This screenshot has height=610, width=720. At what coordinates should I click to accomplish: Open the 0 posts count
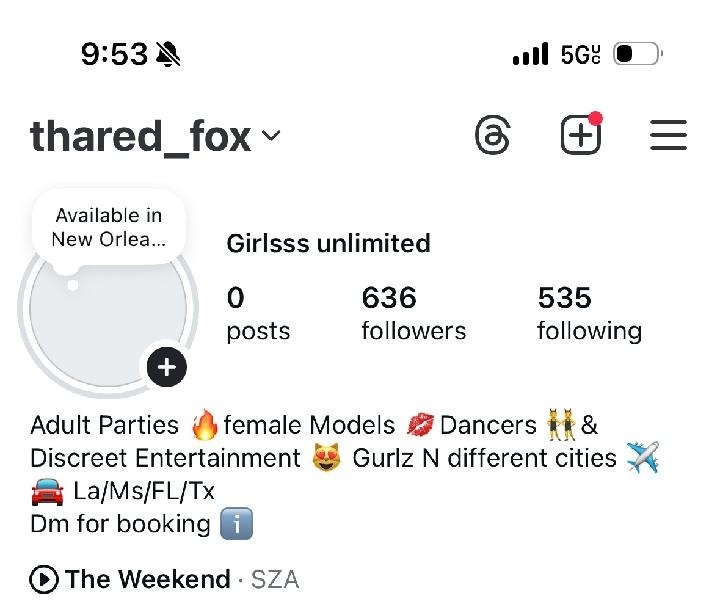(x=257, y=313)
